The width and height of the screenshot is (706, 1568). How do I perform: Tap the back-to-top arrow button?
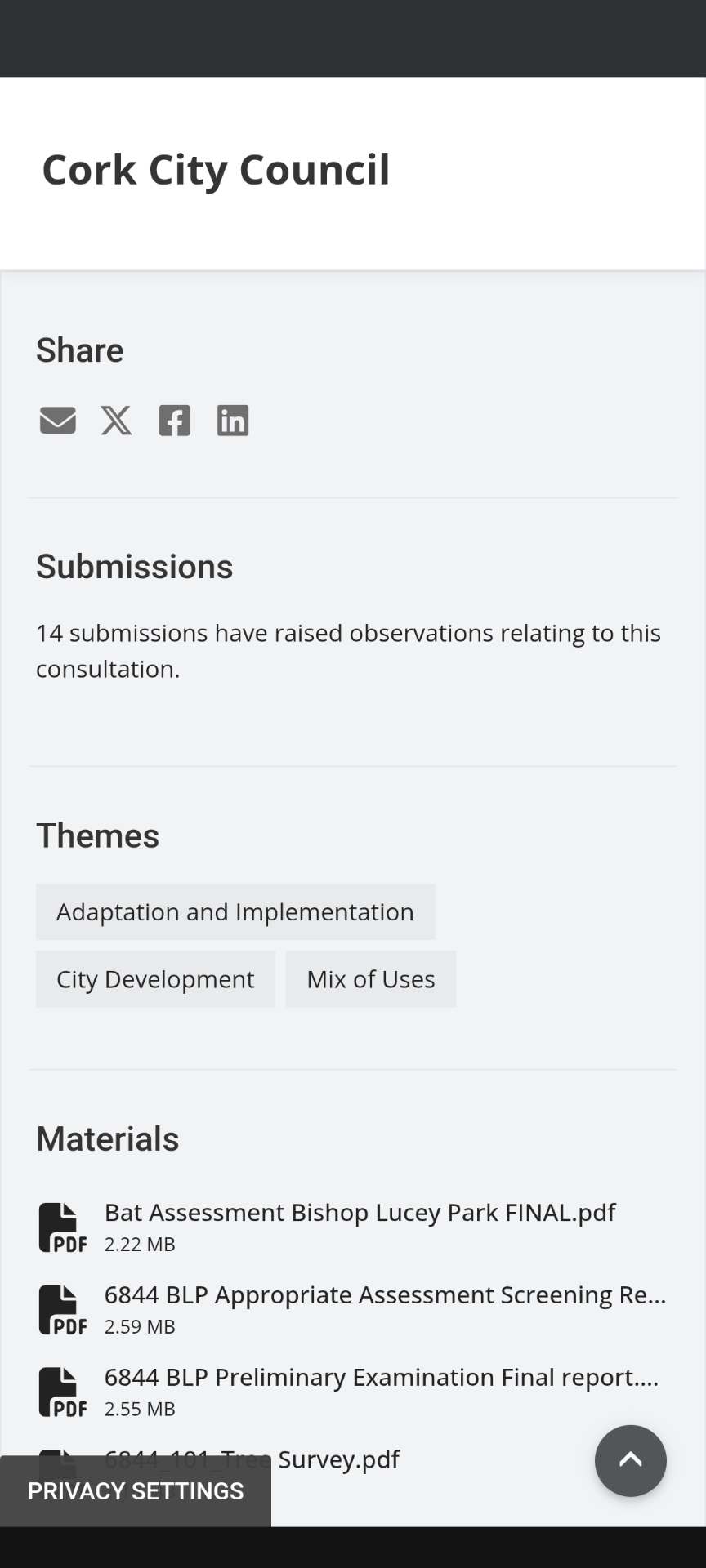click(x=630, y=1460)
